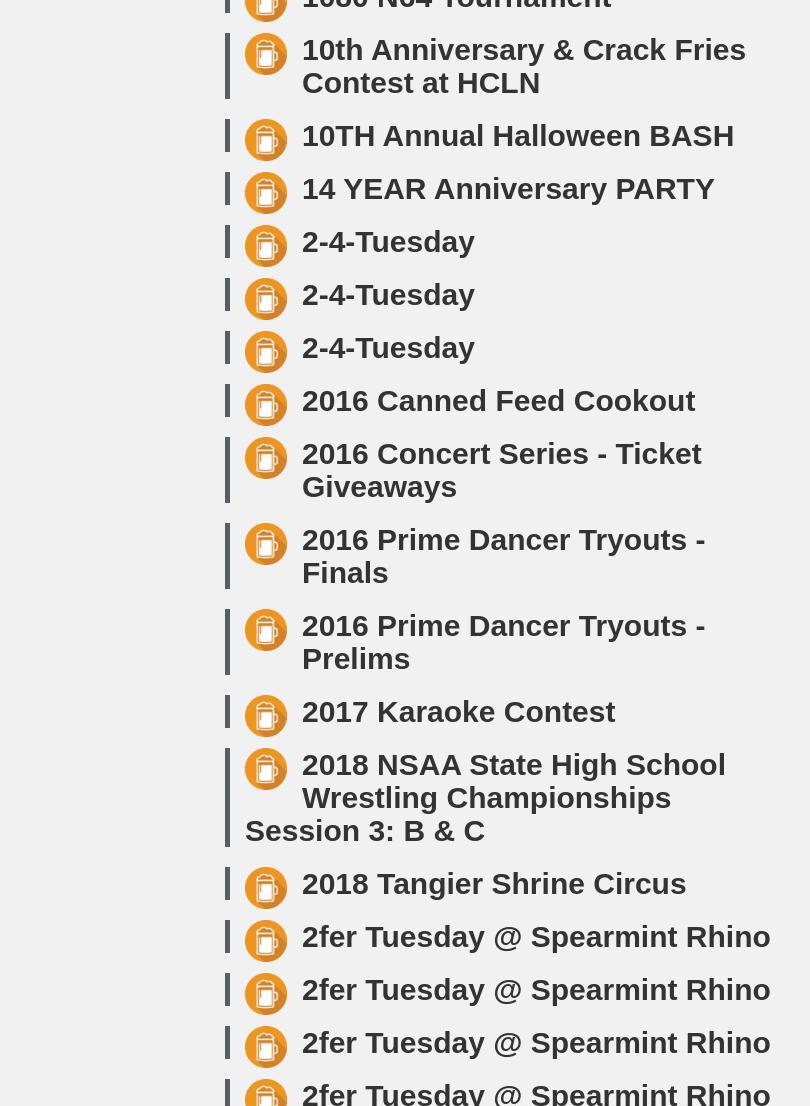This screenshot has width=810, height=1106.
Task: Open 2016 Prime Dancer Tryouts - Finals
Action: point(503,556)
